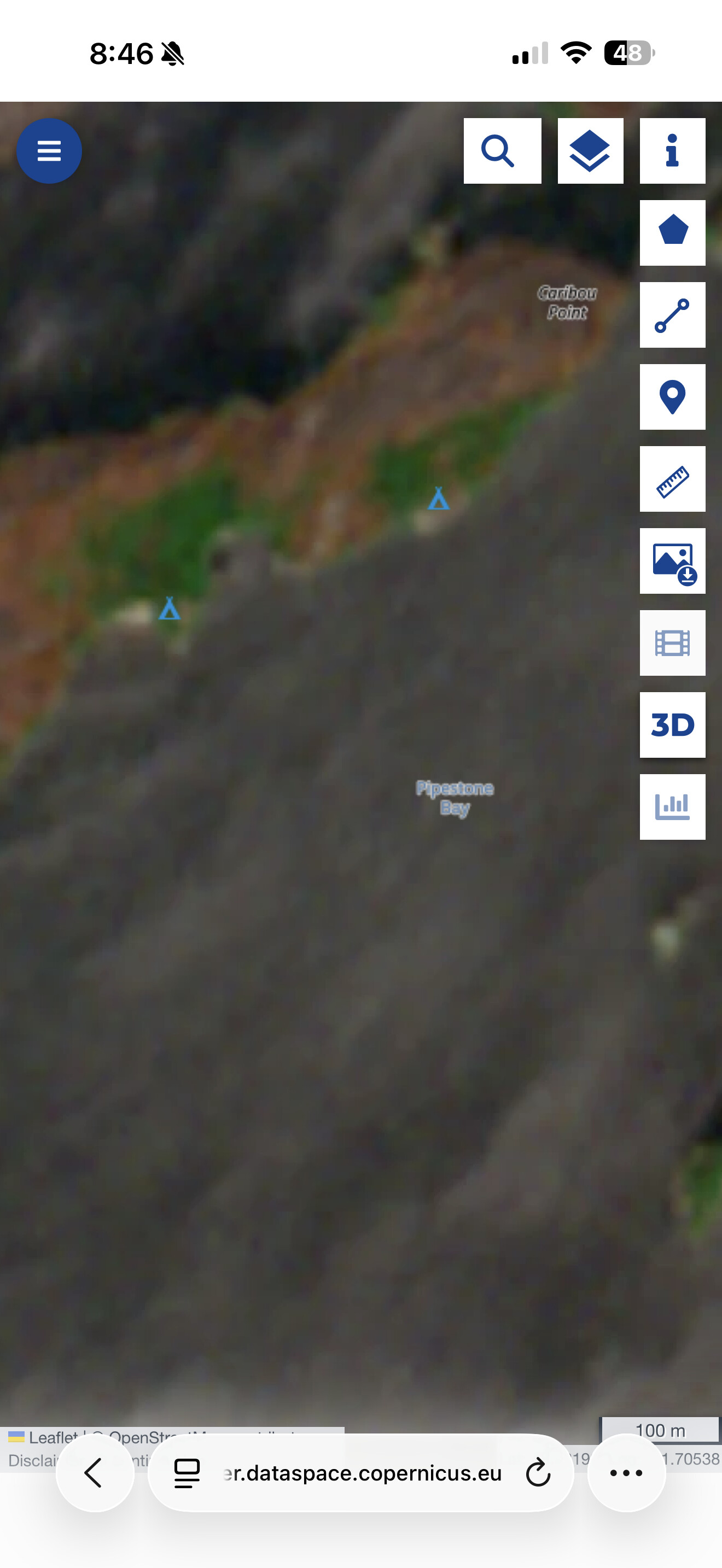Select the polygon area drawing tool
The width and height of the screenshot is (722, 1568).
tap(673, 233)
